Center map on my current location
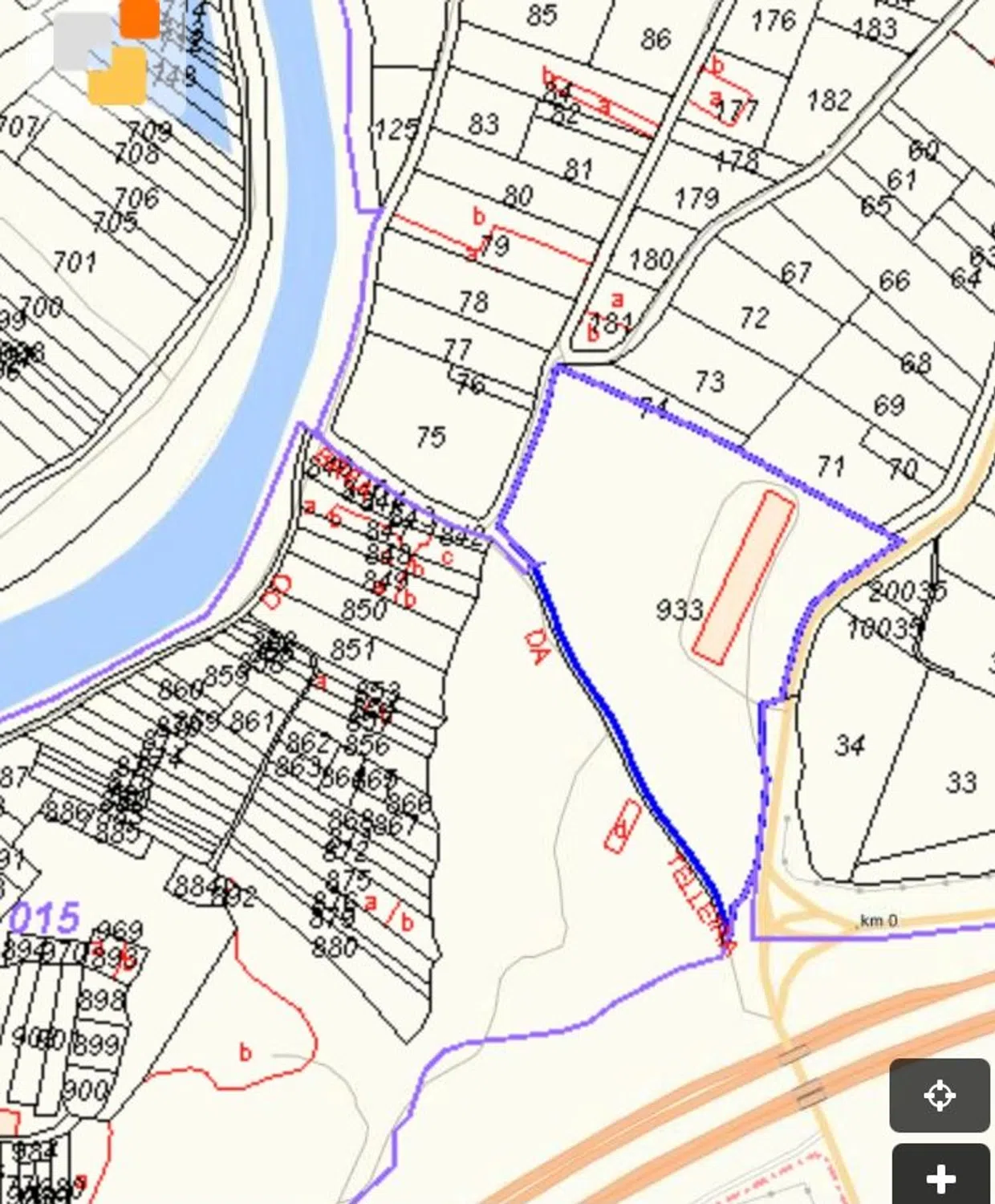The image size is (995, 1204). [x=939, y=1095]
